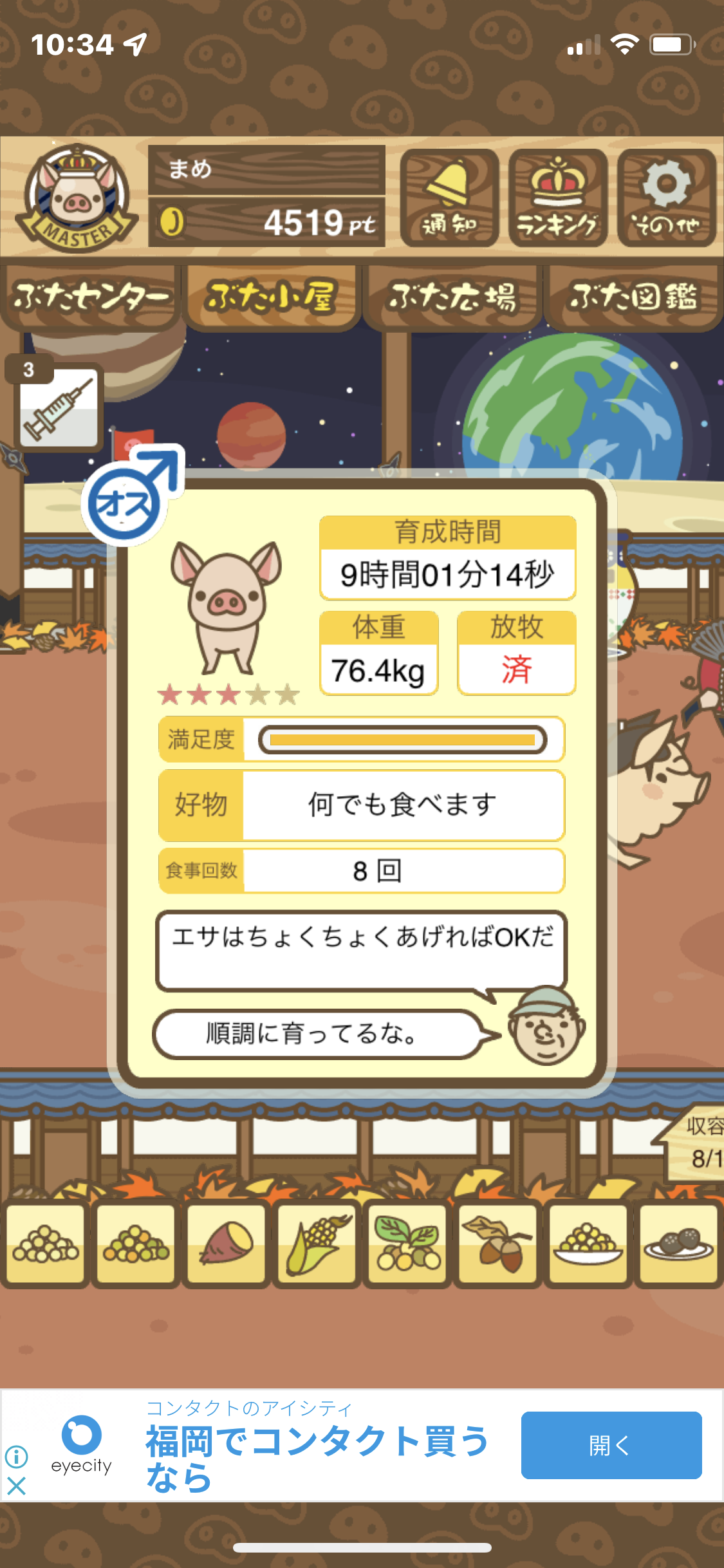Feed the plate of dark dumplings
The image size is (724, 1568).
coord(678,1243)
